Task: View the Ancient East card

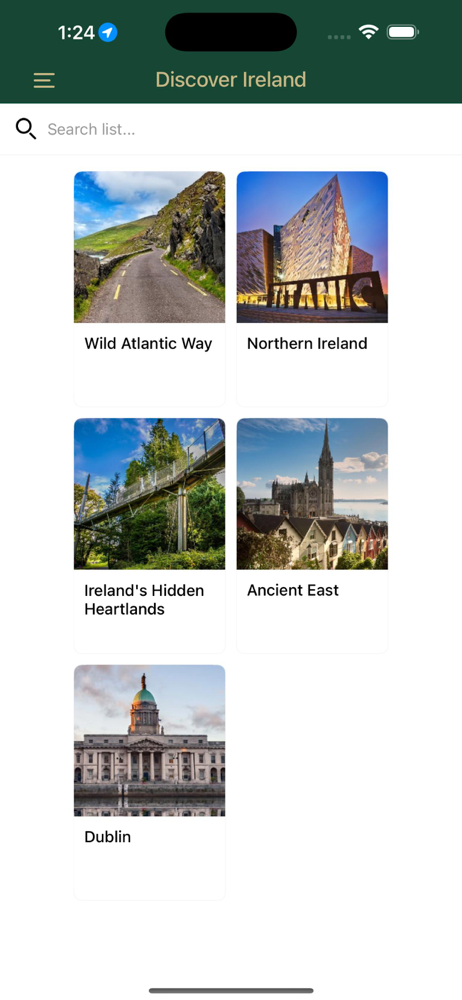Action: coord(312,536)
